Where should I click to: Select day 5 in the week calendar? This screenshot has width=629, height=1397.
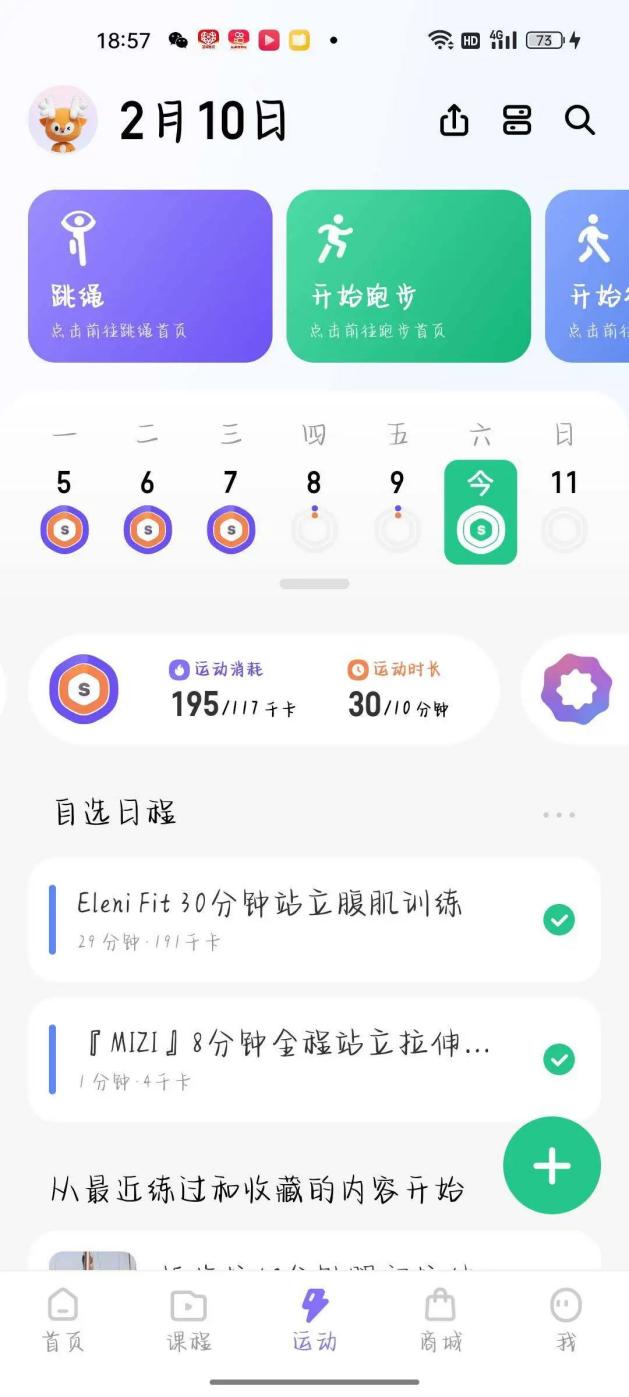point(64,511)
